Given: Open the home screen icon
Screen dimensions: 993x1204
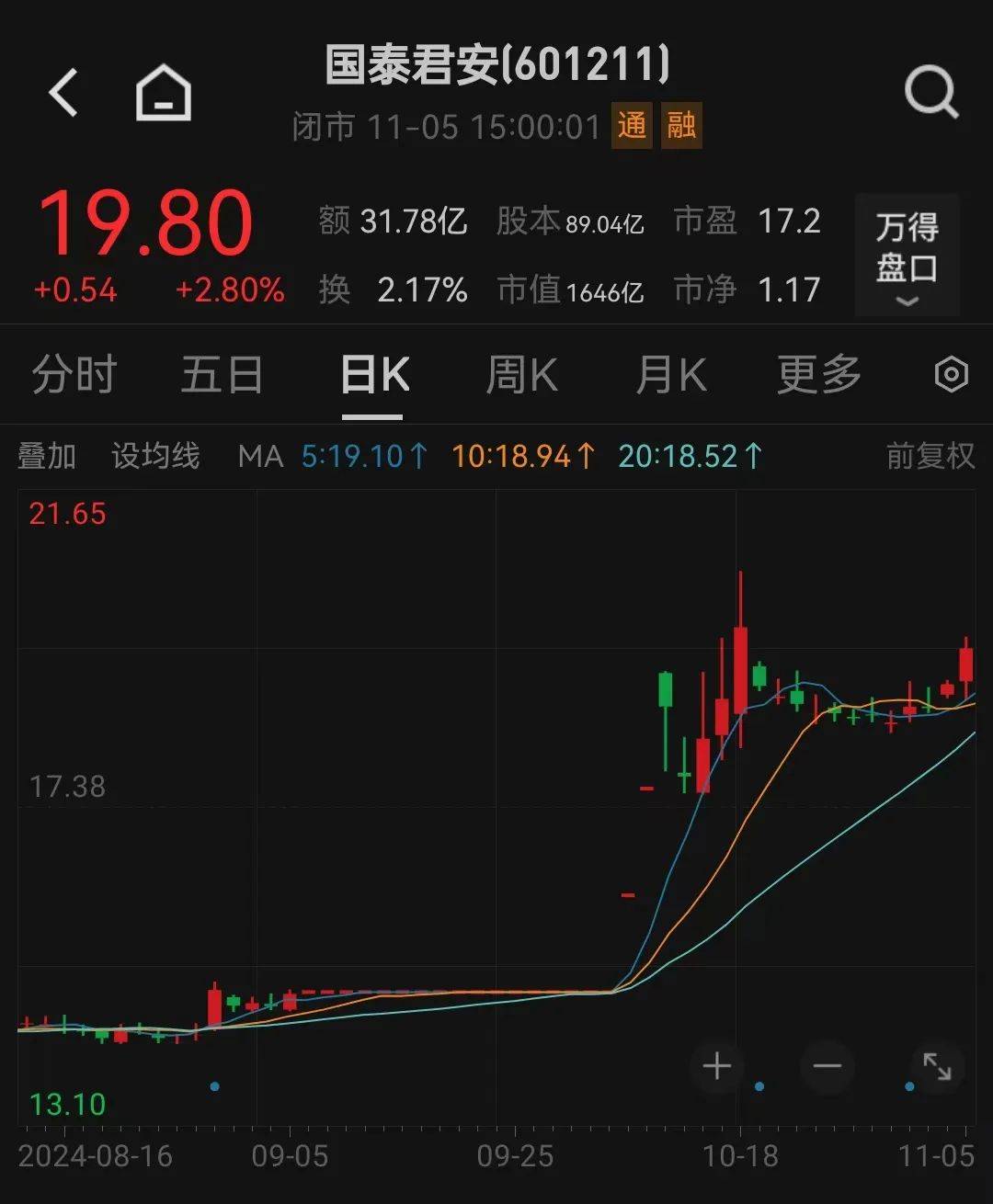Looking at the screenshot, I should click(162, 93).
